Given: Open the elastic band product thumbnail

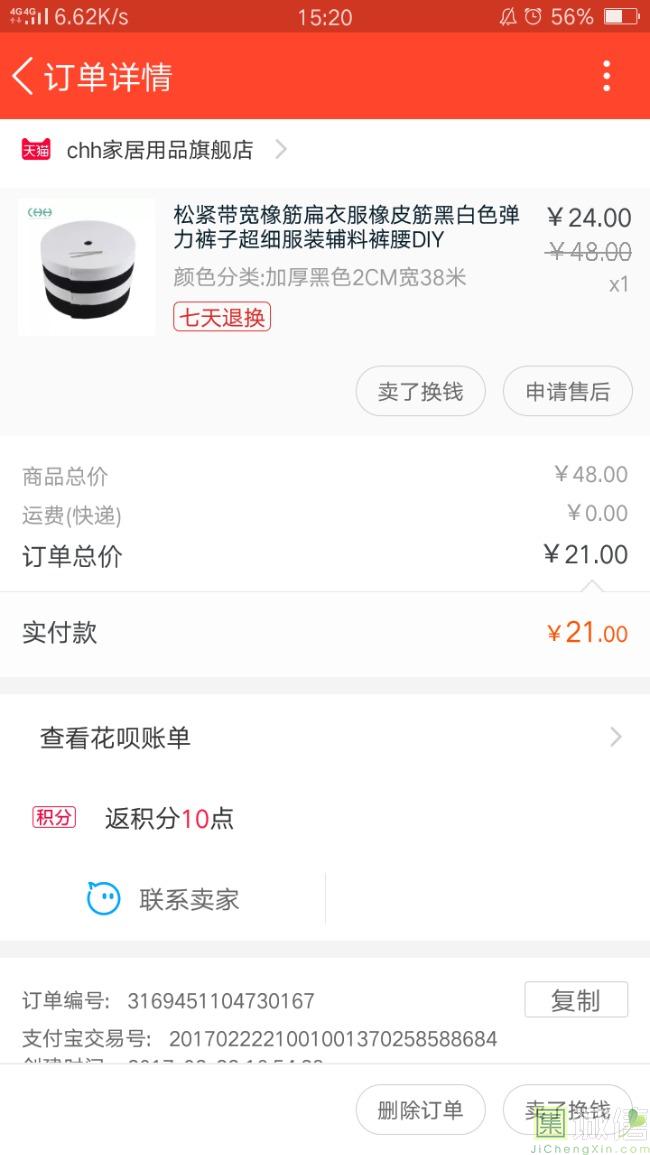Looking at the screenshot, I should click(x=86, y=267).
